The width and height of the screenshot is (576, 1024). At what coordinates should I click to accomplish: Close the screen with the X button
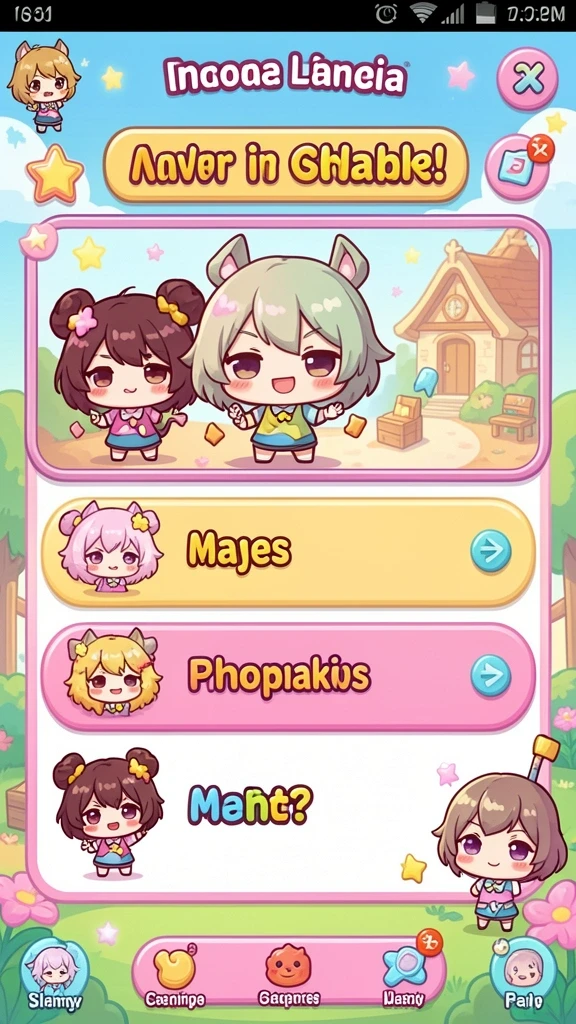[x=527, y=79]
